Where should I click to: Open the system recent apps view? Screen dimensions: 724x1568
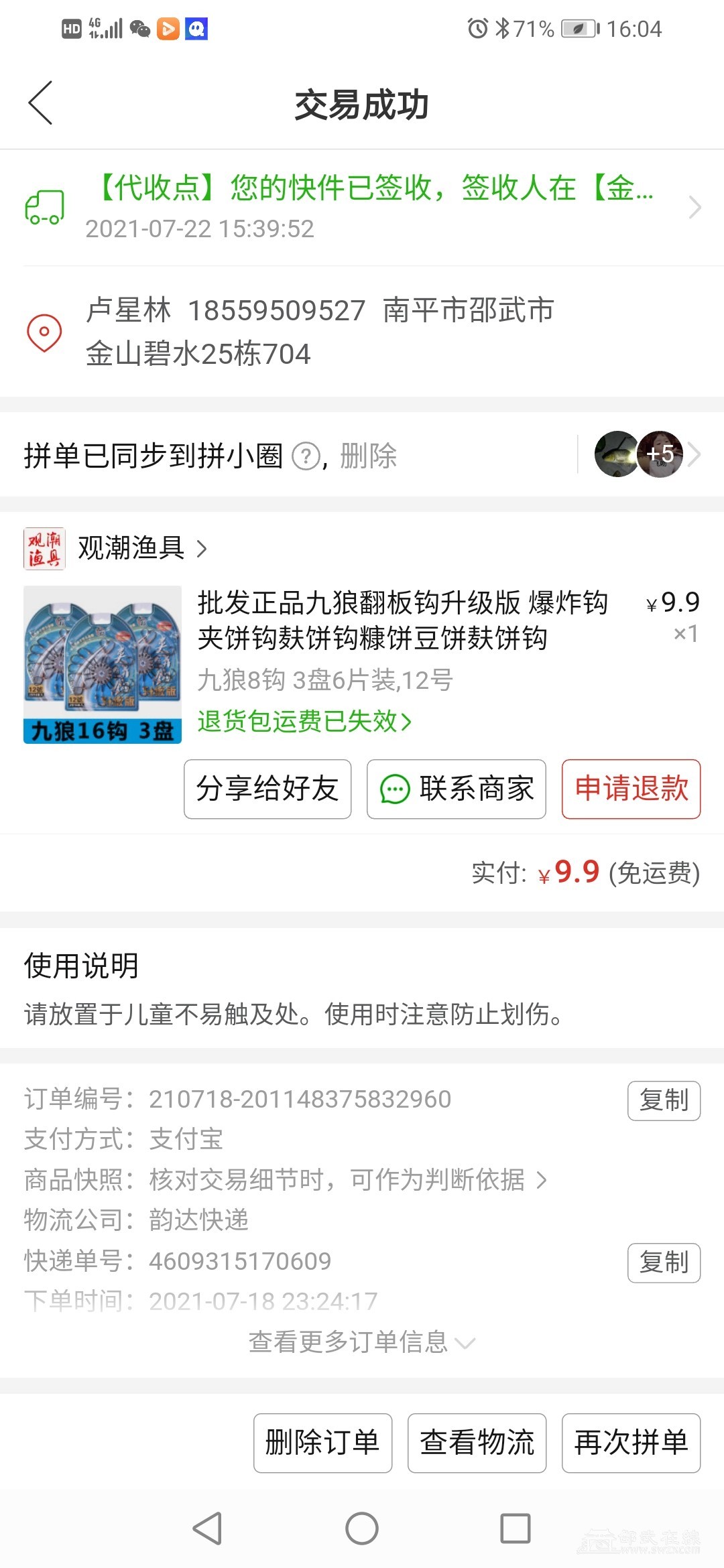click(516, 1528)
